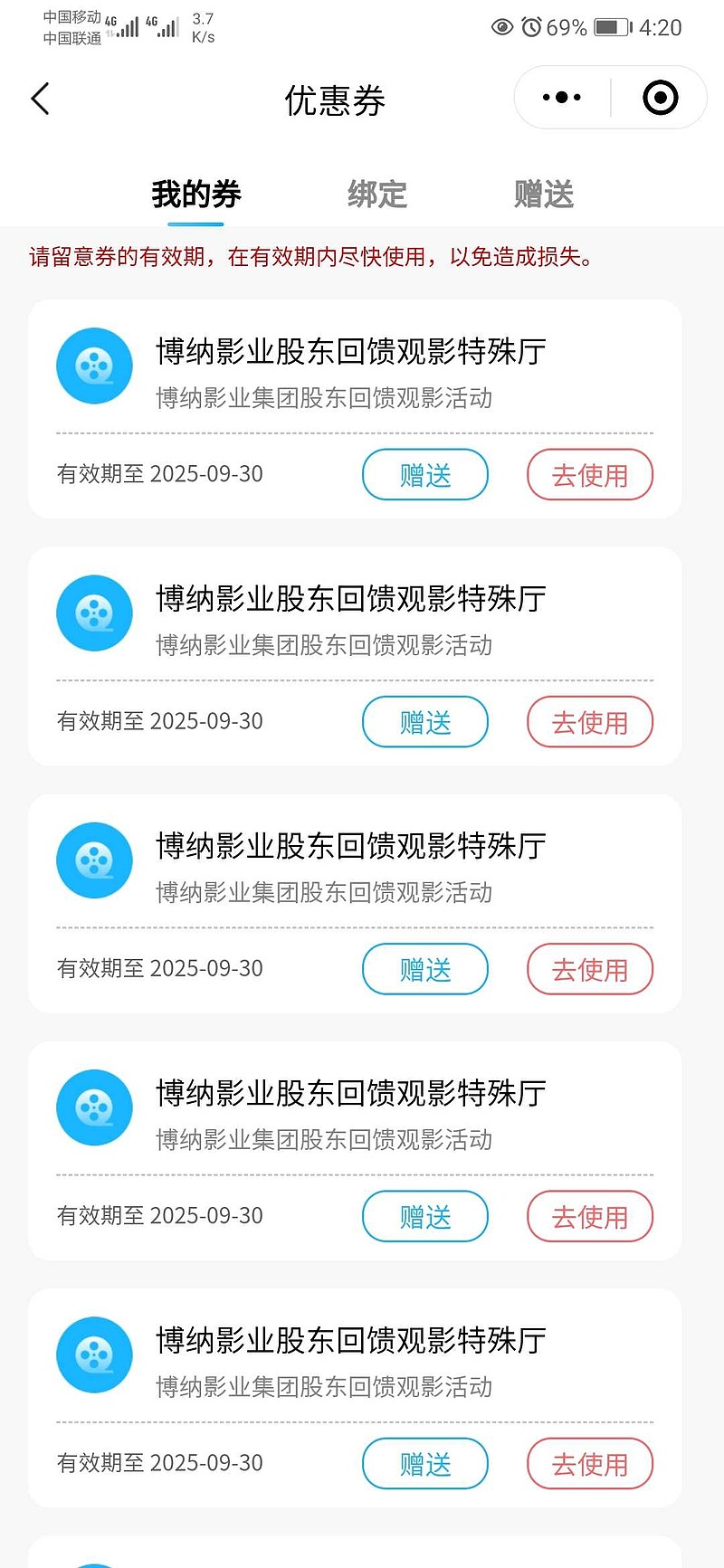The width and height of the screenshot is (724, 1568).
Task: Use the second coupon via 去使用
Action: coord(590,721)
